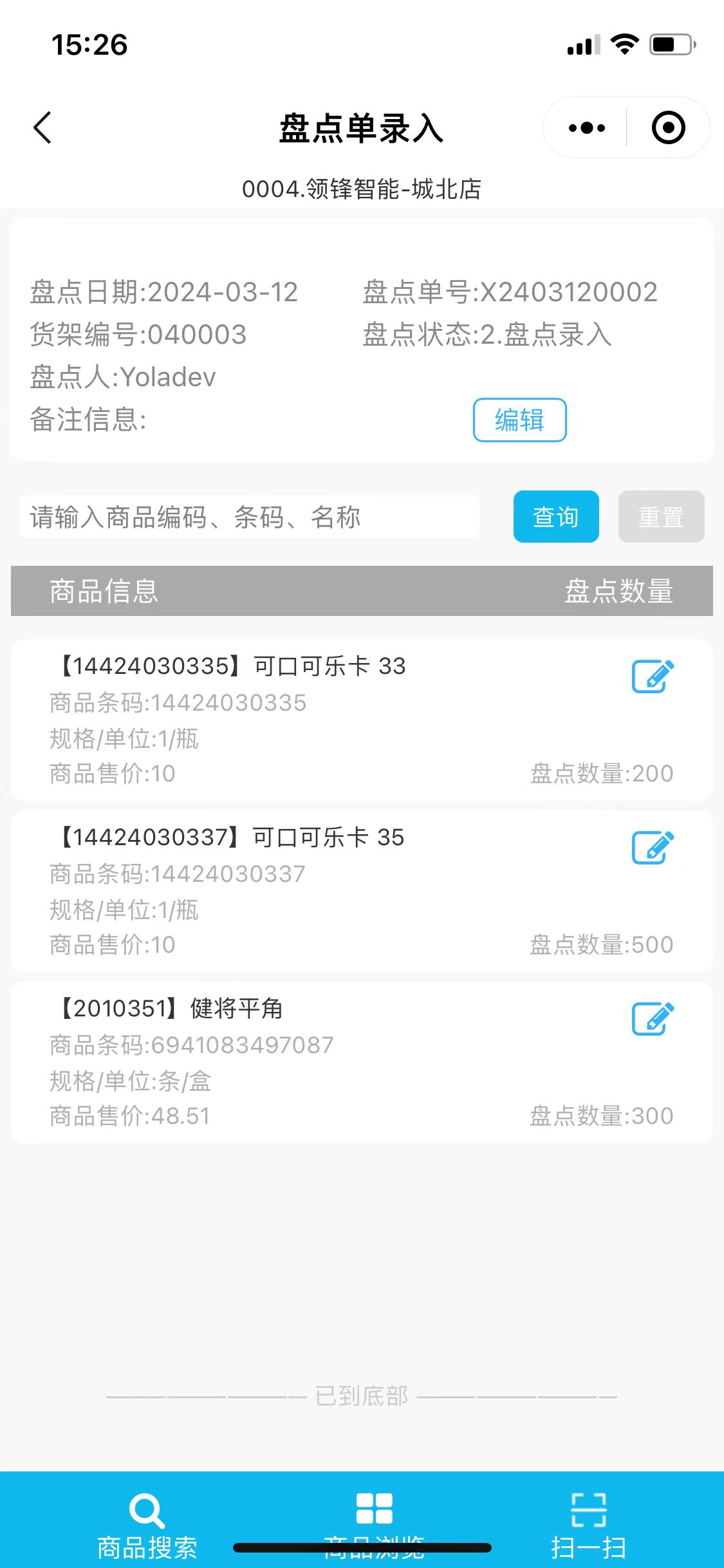724x1568 pixels.
Task: Open 商品搜索 in the bottom bar
Action: (x=147, y=1524)
